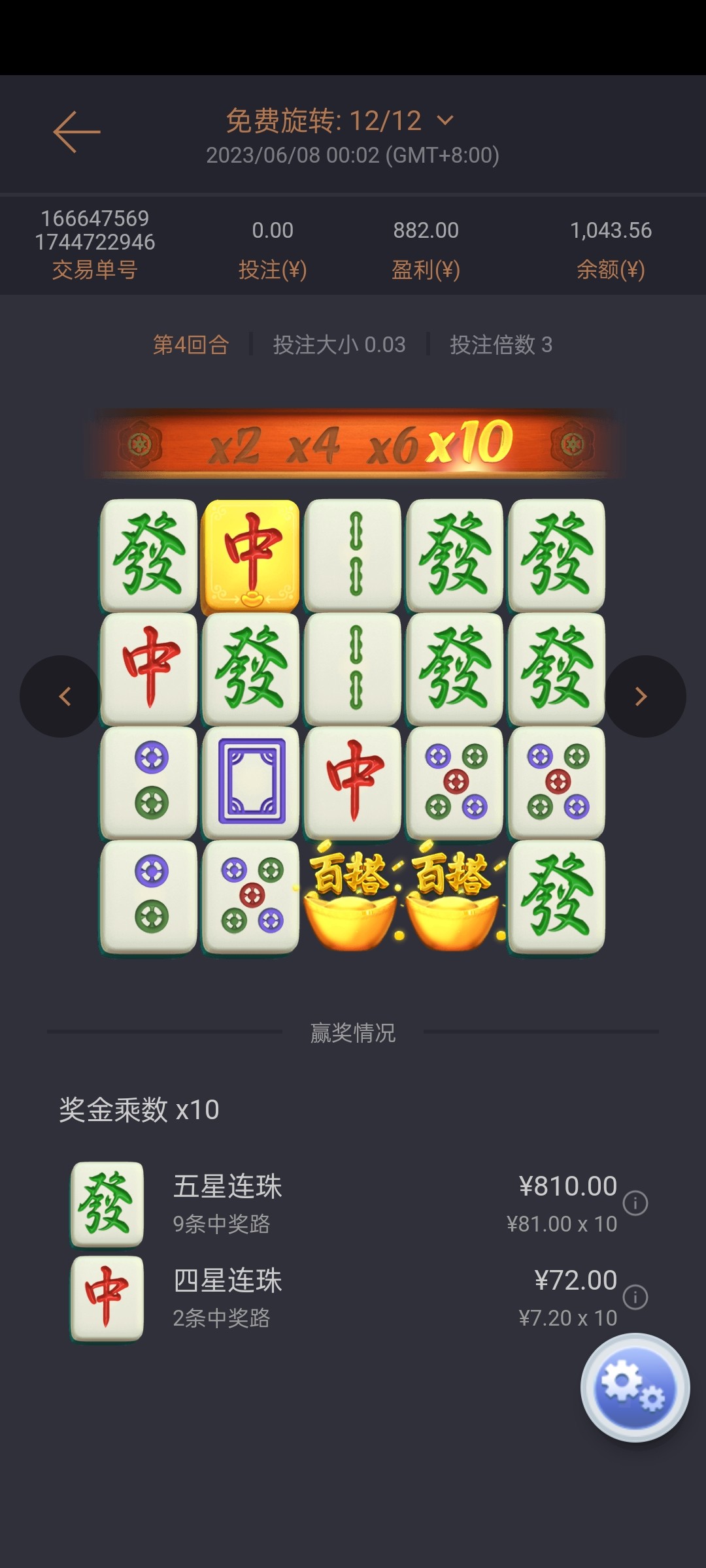The width and height of the screenshot is (706, 1568).
Task: Open the floating settings gear button
Action: (x=635, y=1387)
